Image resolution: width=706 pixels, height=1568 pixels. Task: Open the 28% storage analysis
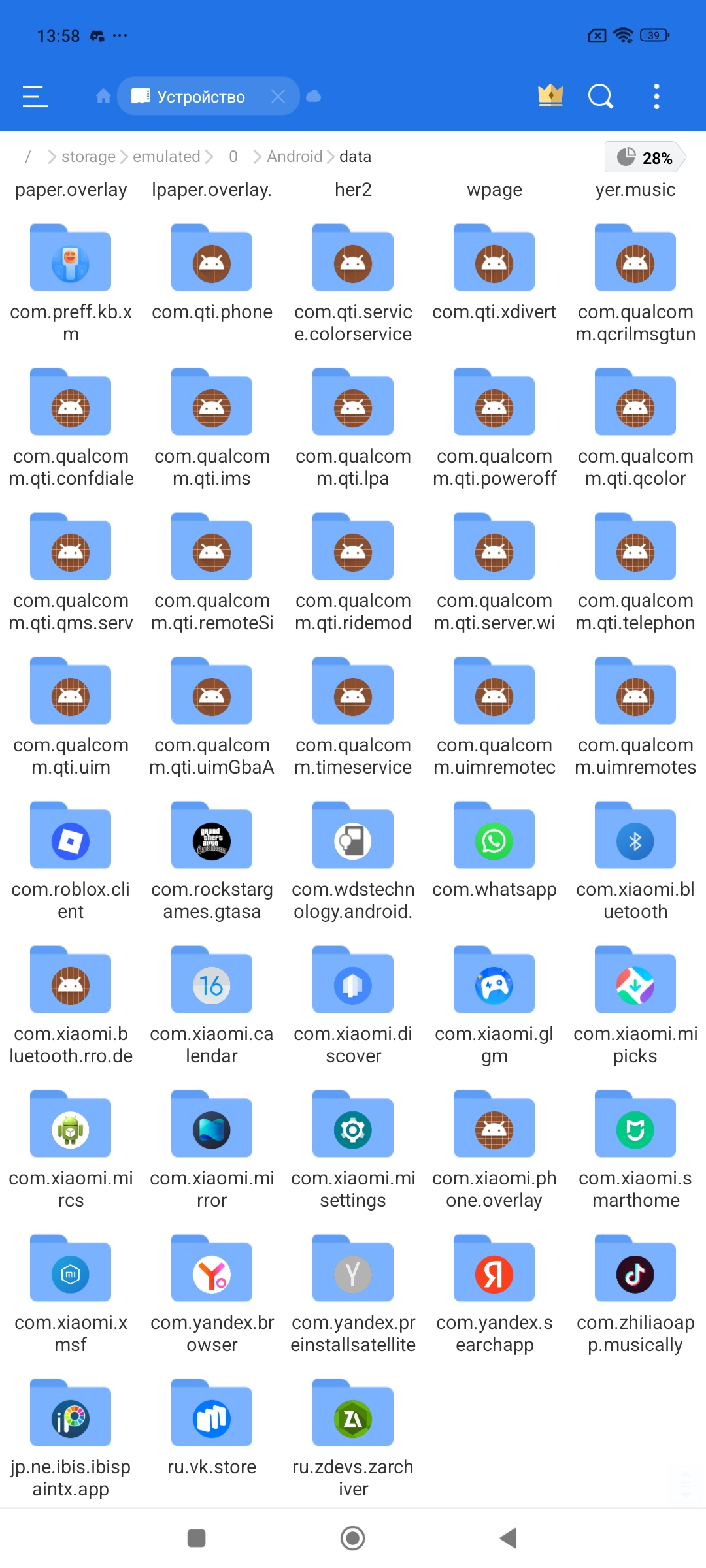[x=645, y=157]
